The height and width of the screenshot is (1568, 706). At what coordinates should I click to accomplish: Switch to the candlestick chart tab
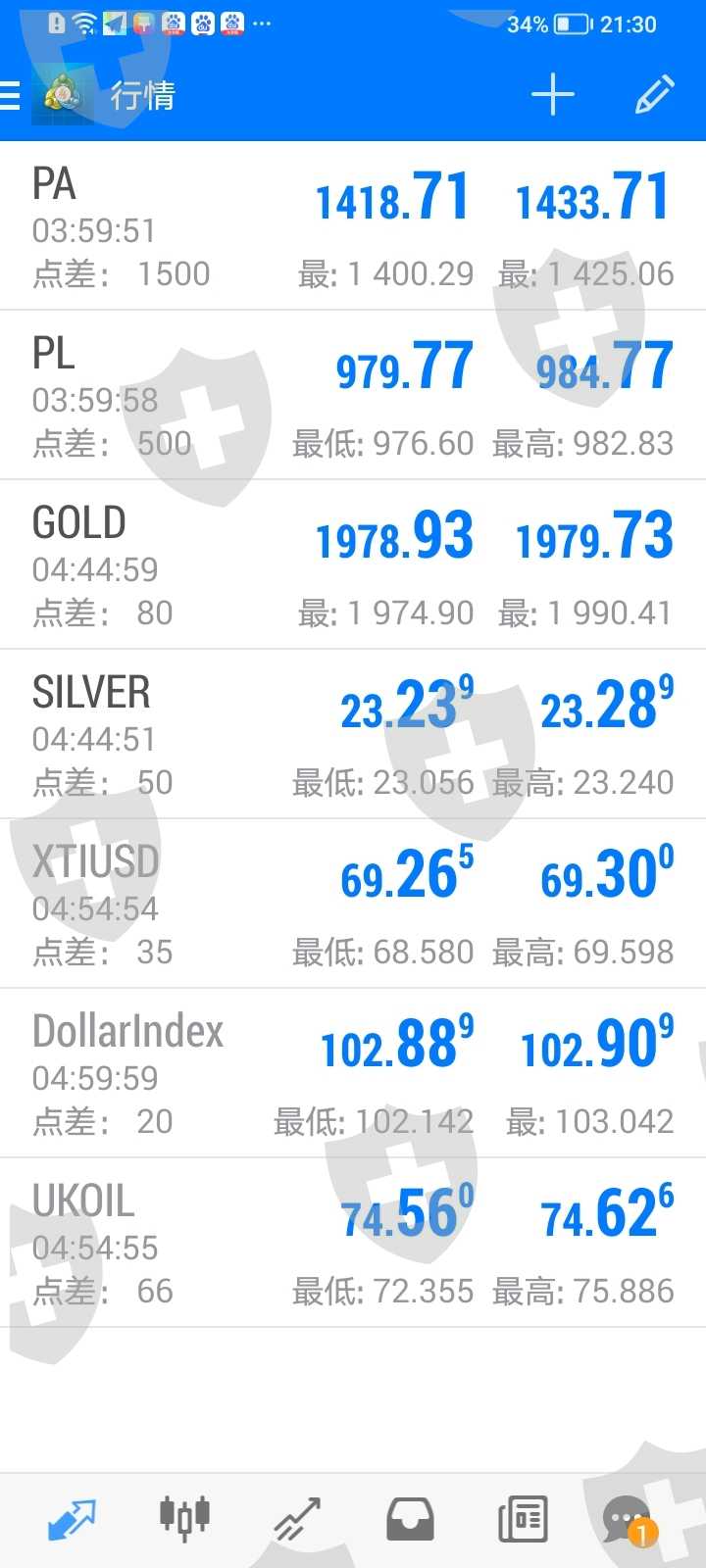(x=184, y=1518)
